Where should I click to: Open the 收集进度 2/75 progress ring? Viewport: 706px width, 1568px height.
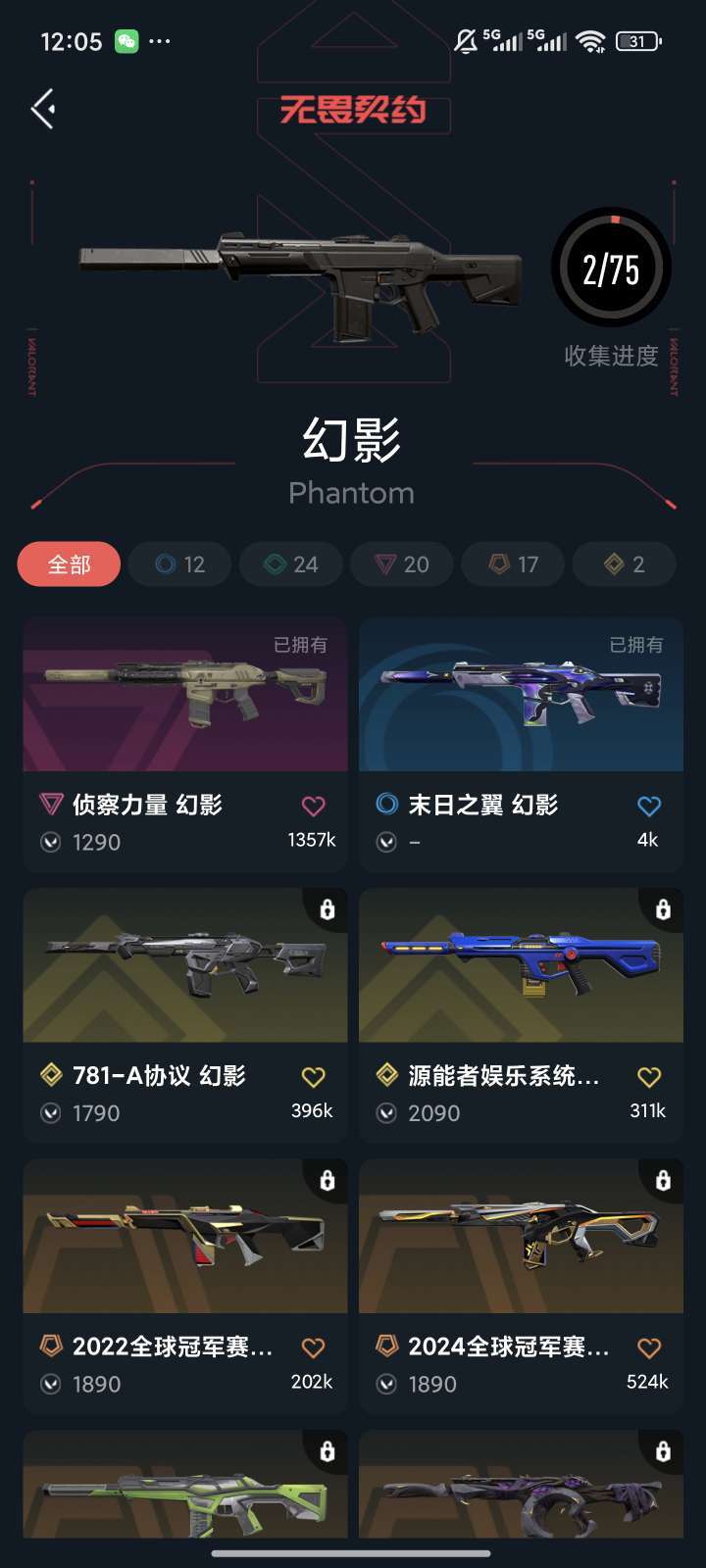[x=611, y=268]
